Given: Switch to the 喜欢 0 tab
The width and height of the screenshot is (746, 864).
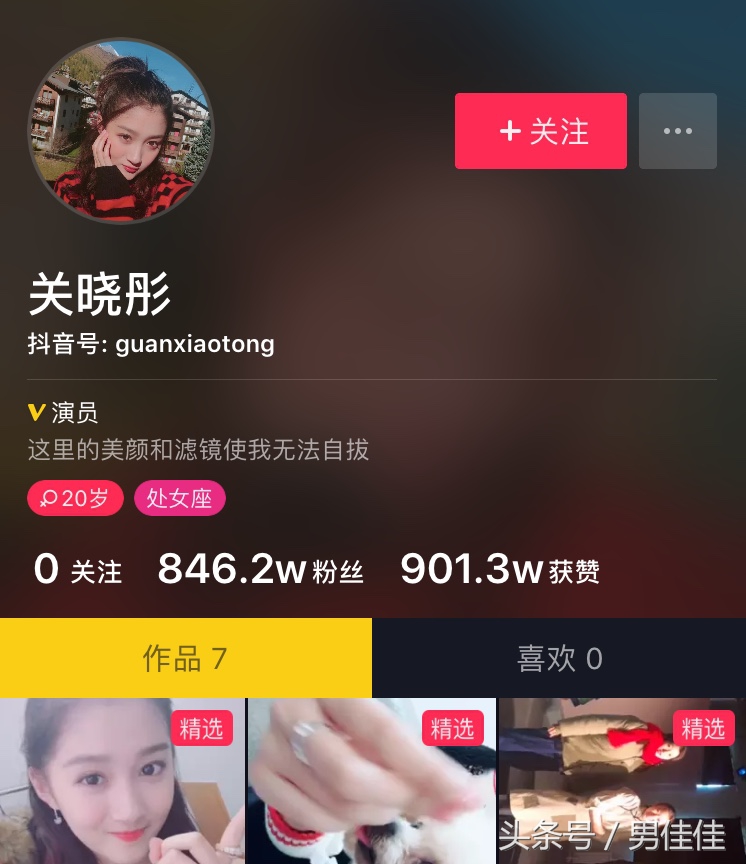Looking at the screenshot, I should click(559, 658).
